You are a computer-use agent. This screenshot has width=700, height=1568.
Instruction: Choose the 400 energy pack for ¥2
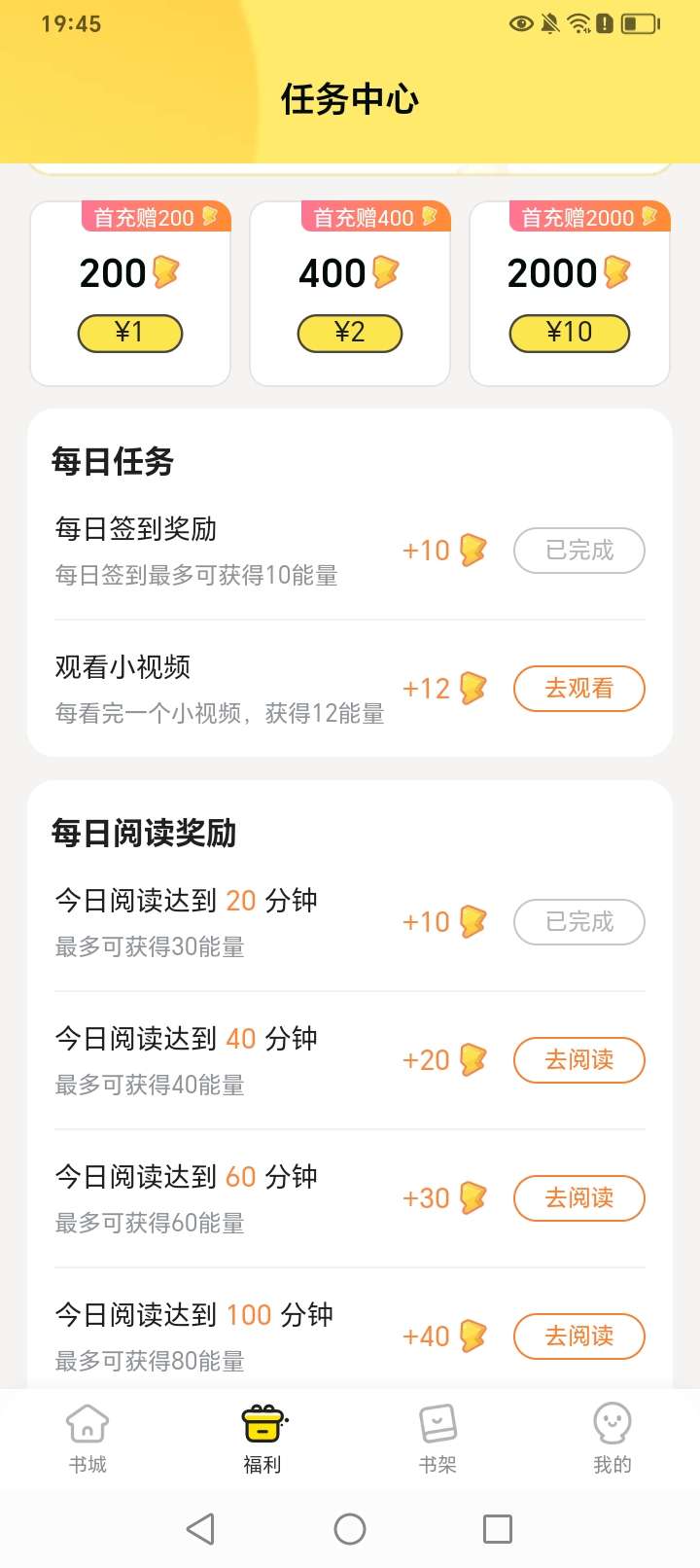coord(350,294)
